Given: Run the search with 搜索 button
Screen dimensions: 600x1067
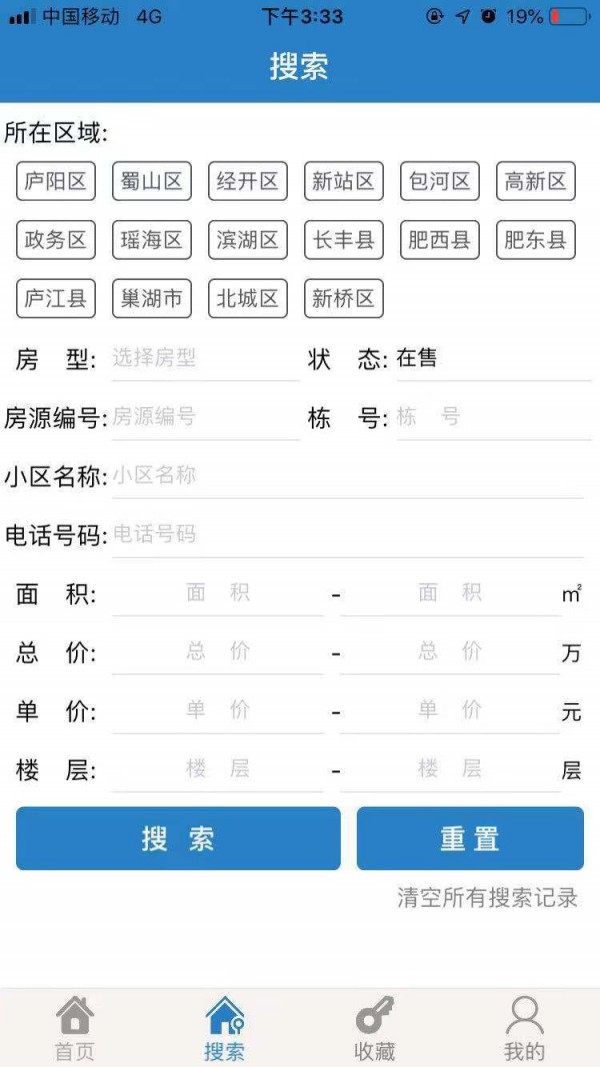Looking at the screenshot, I should (x=178, y=838).
